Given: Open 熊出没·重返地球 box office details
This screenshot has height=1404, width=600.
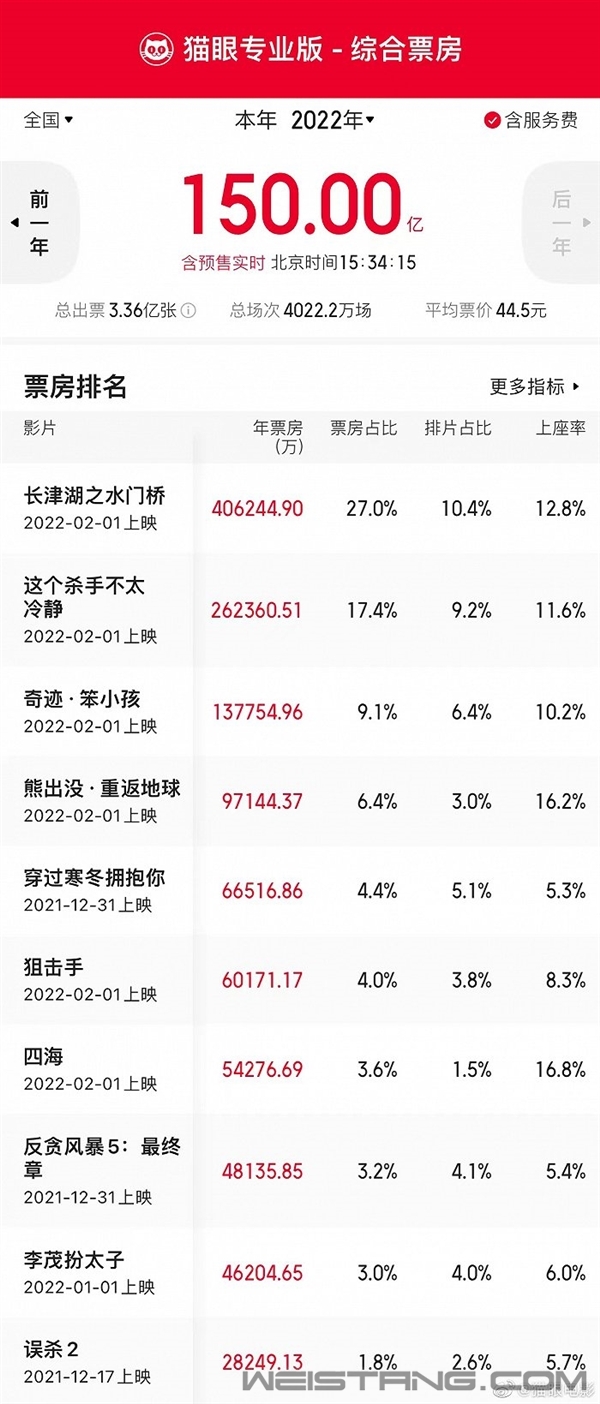Looking at the screenshot, I should 102,800.
